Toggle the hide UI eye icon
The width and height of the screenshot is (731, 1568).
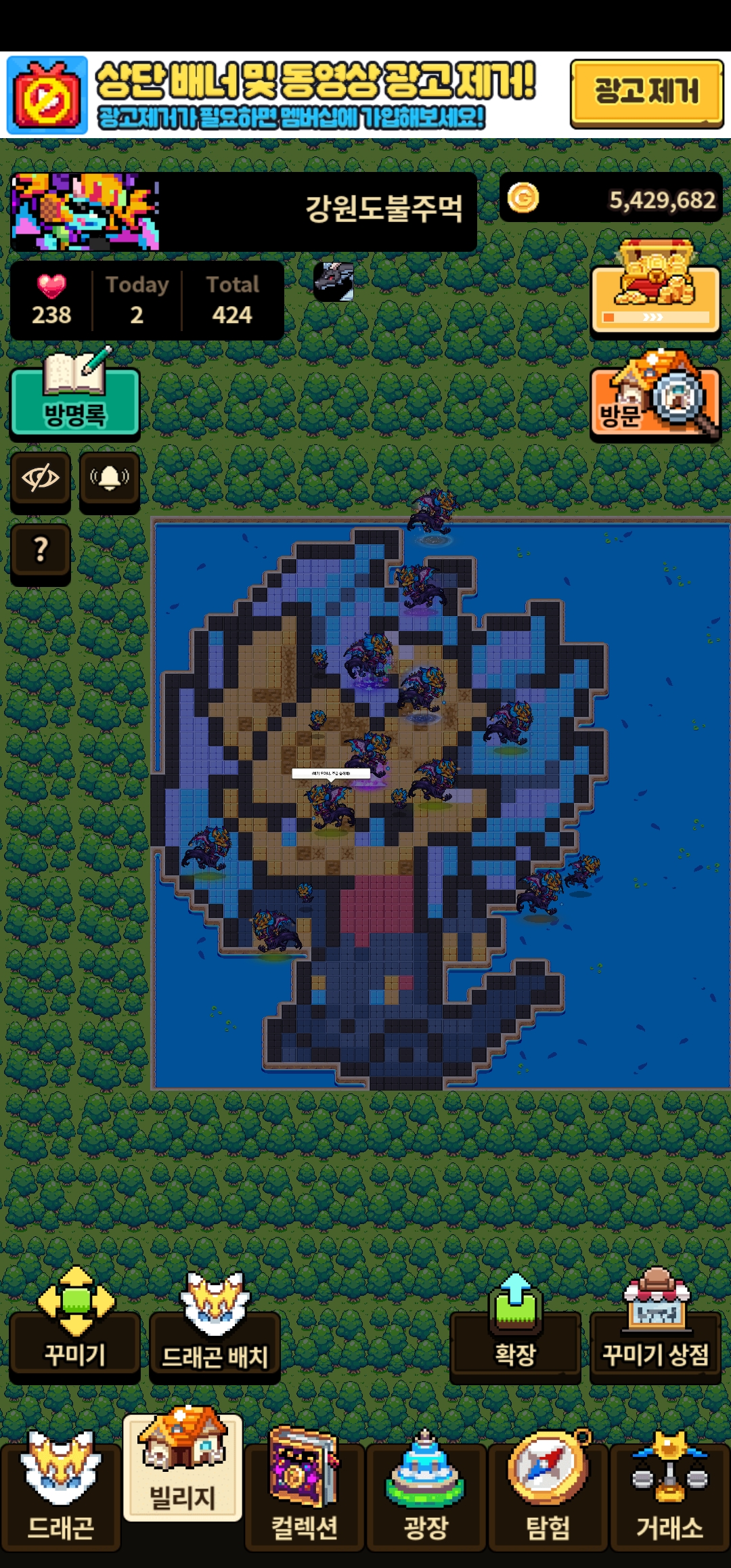[41, 479]
